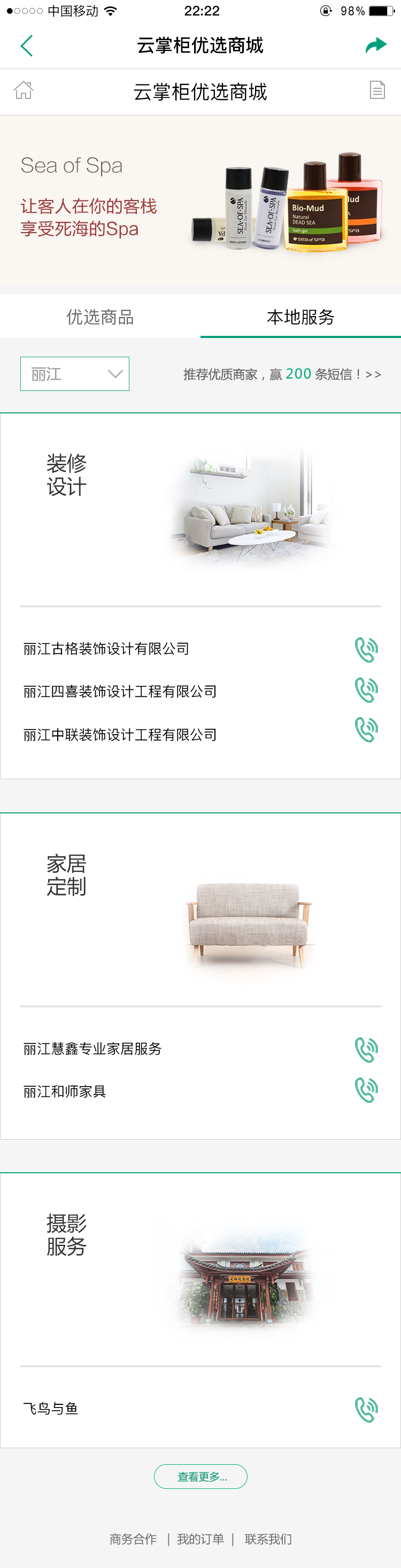
Task: Call 丽江四喜装饰设计工程有限公司
Action: [x=366, y=690]
